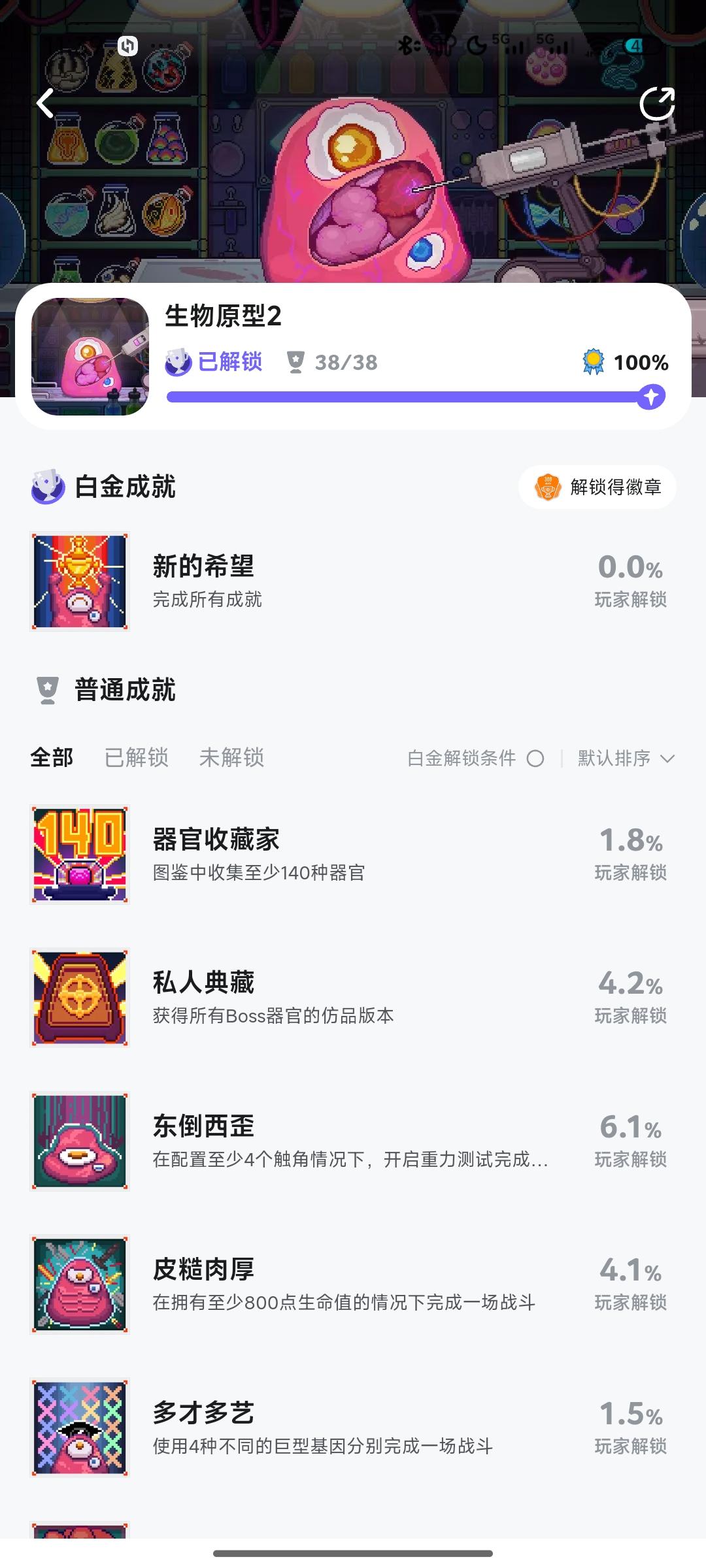Tap the 解锁得徽章 button
This screenshot has width=706, height=1568.
[597, 487]
